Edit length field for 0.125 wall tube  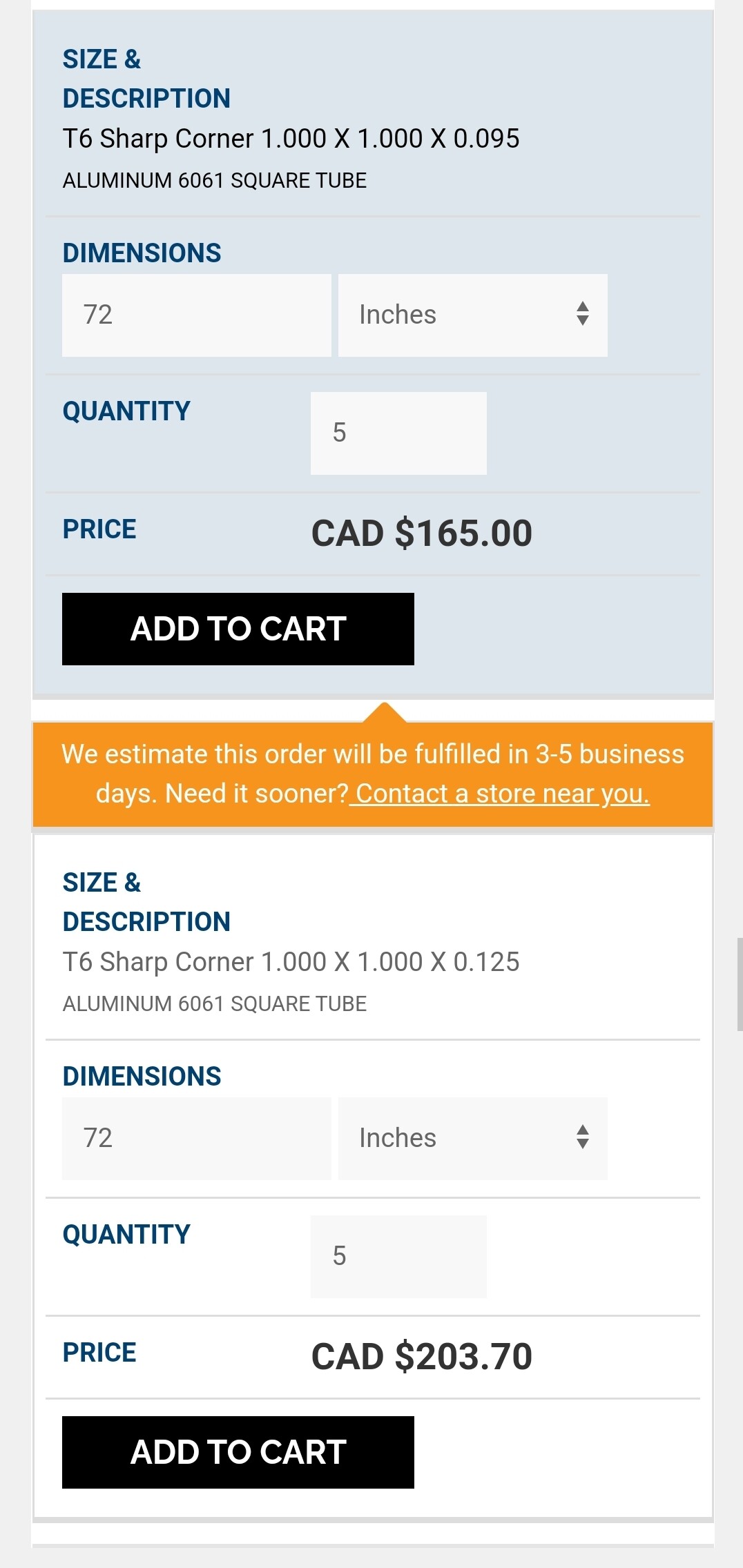pyautogui.click(x=197, y=1139)
